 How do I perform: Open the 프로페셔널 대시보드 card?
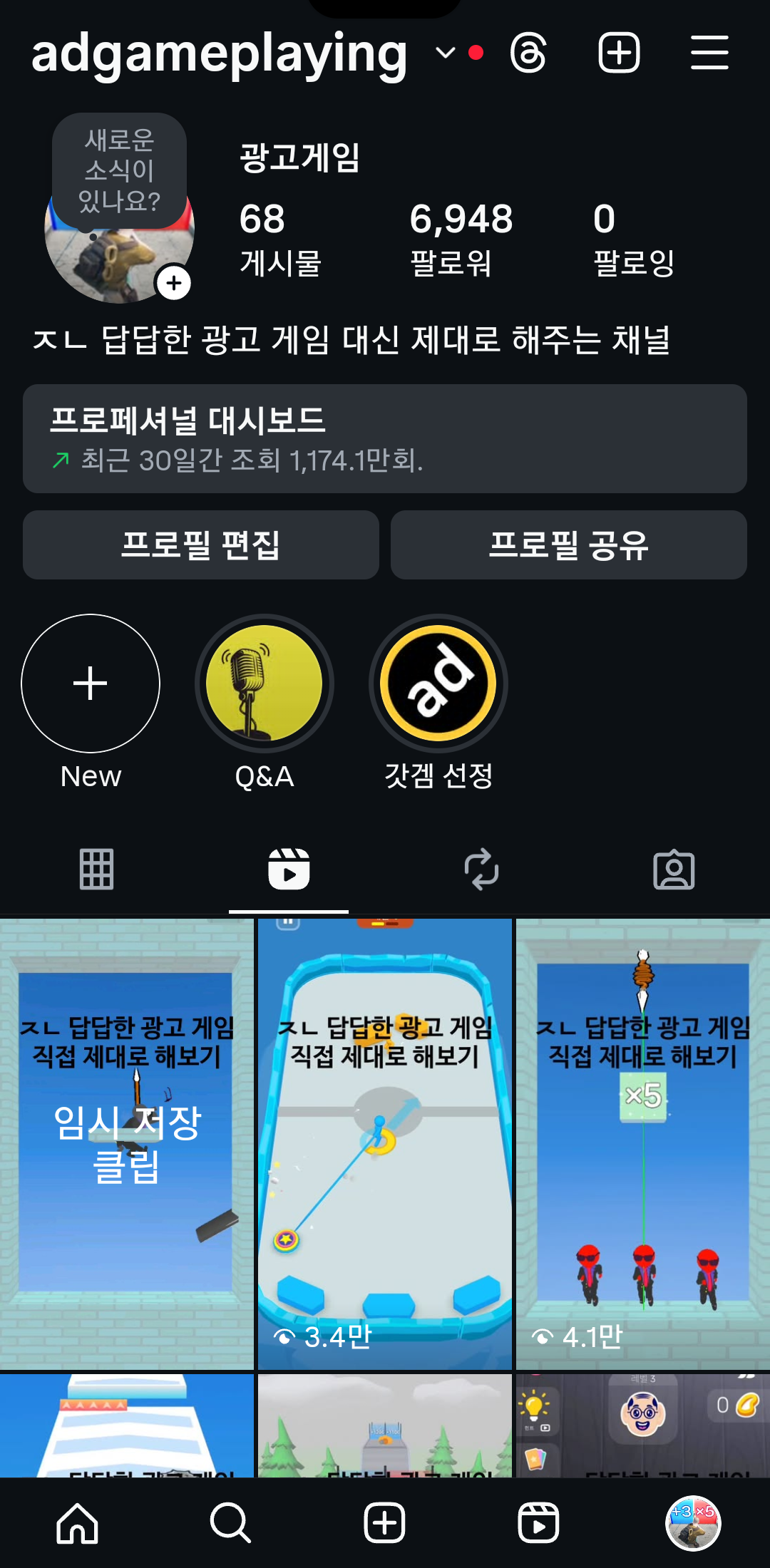pos(385,438)
